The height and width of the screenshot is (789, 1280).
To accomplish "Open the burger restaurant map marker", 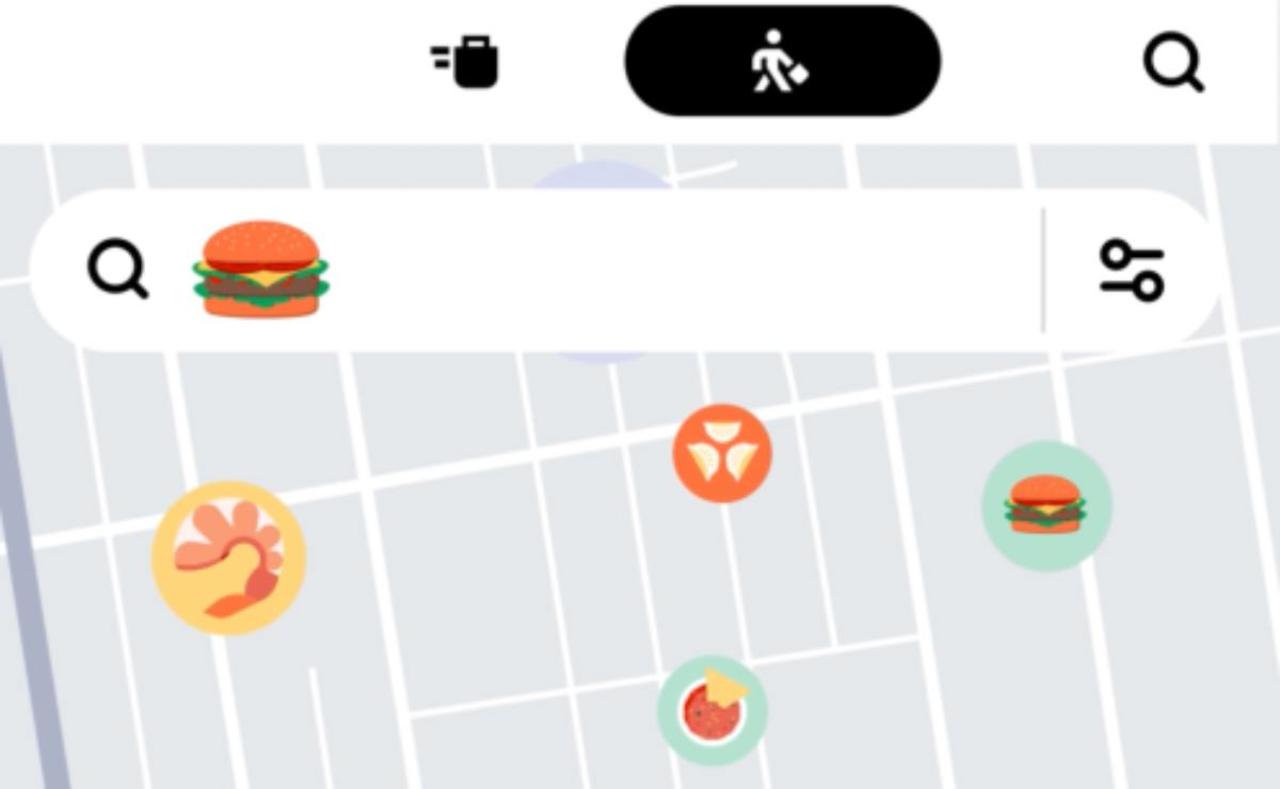I will [x=1046, y=505].
